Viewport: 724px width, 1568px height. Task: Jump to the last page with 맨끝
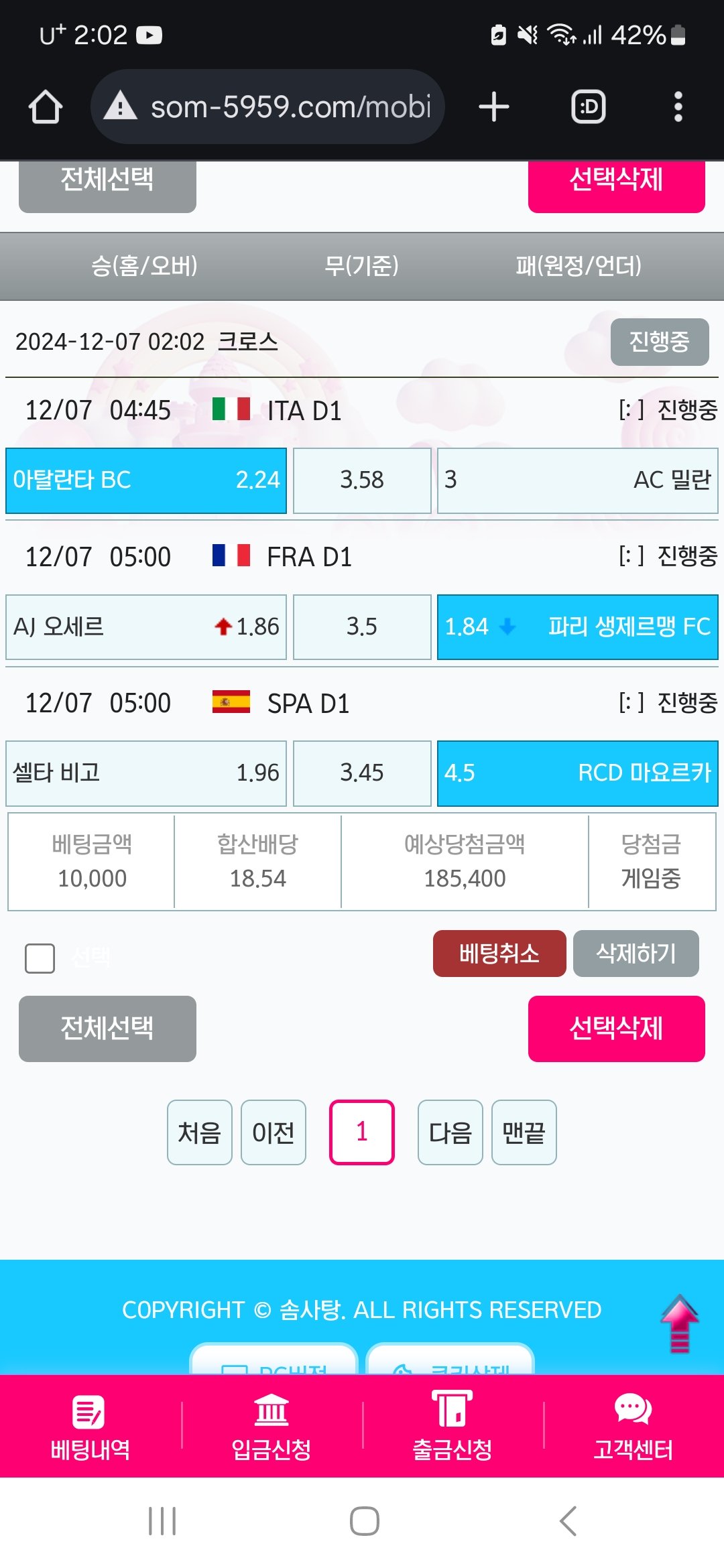[524, 1132]
